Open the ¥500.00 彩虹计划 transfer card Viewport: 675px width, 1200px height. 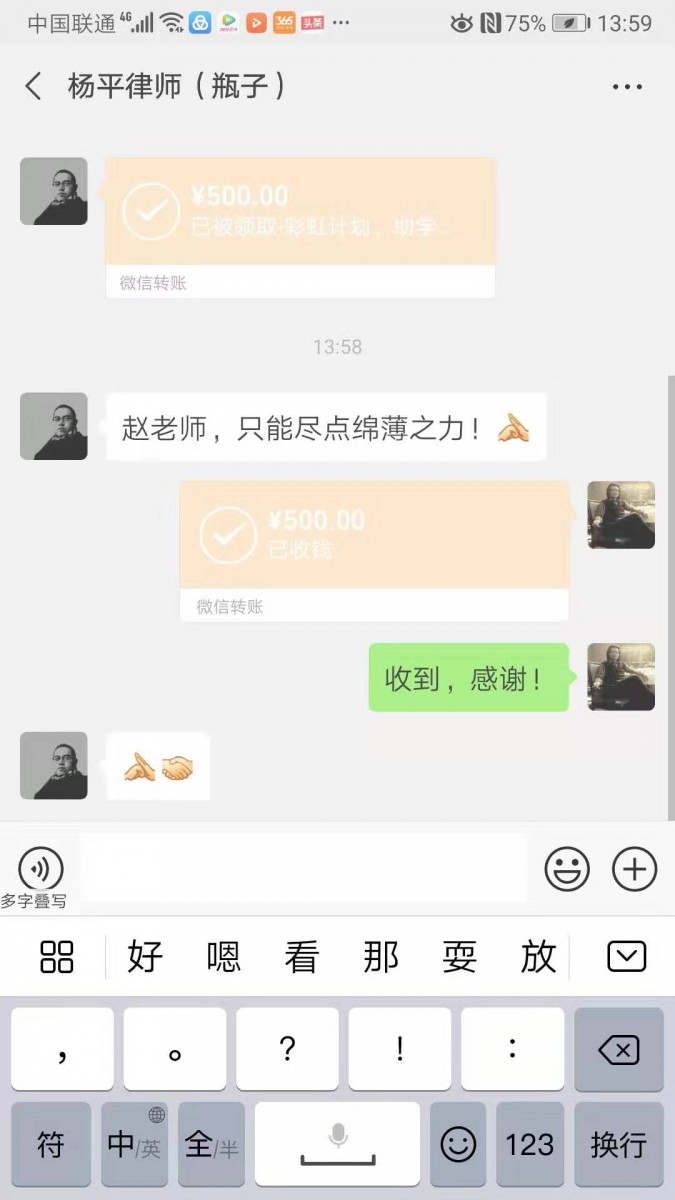coord(300,212)
